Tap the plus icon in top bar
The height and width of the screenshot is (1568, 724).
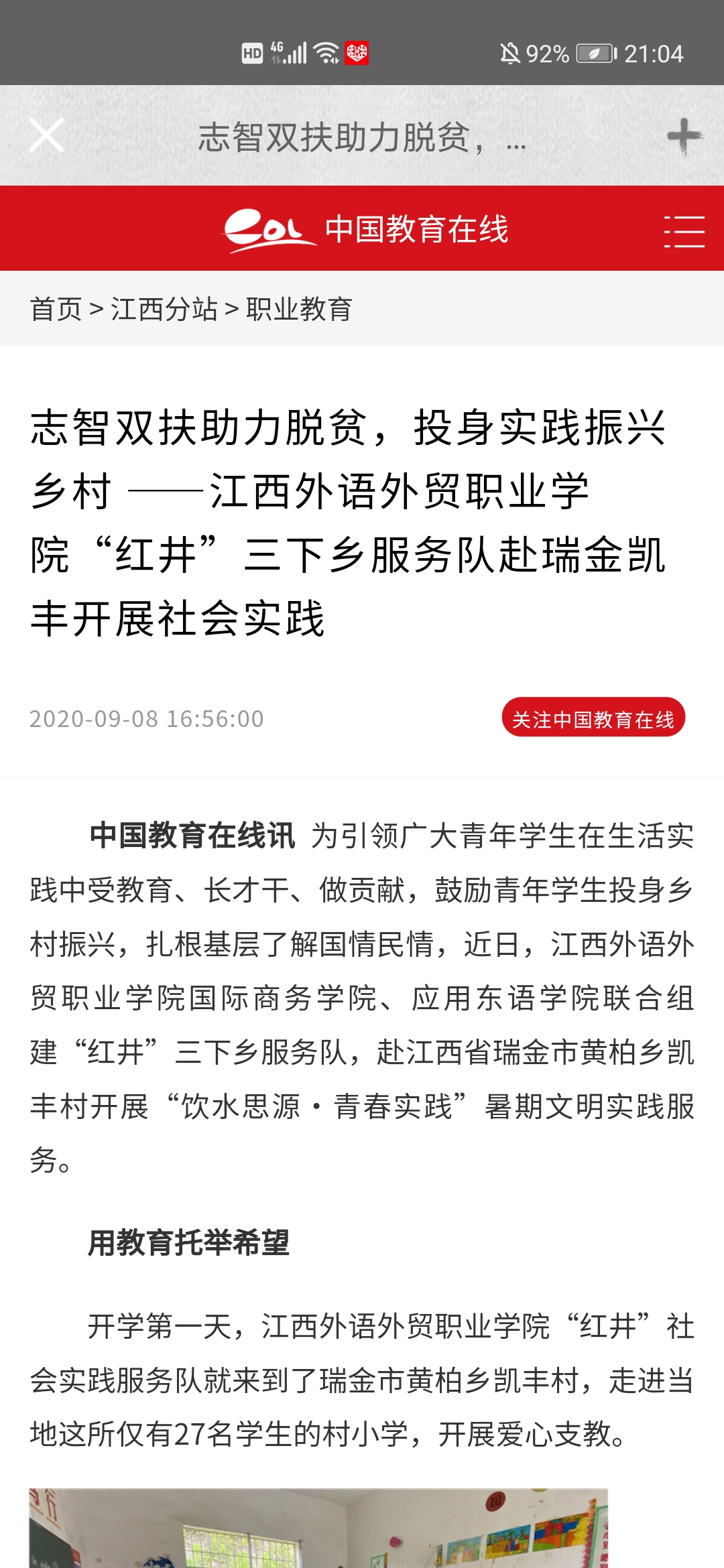tap(684, 136)
